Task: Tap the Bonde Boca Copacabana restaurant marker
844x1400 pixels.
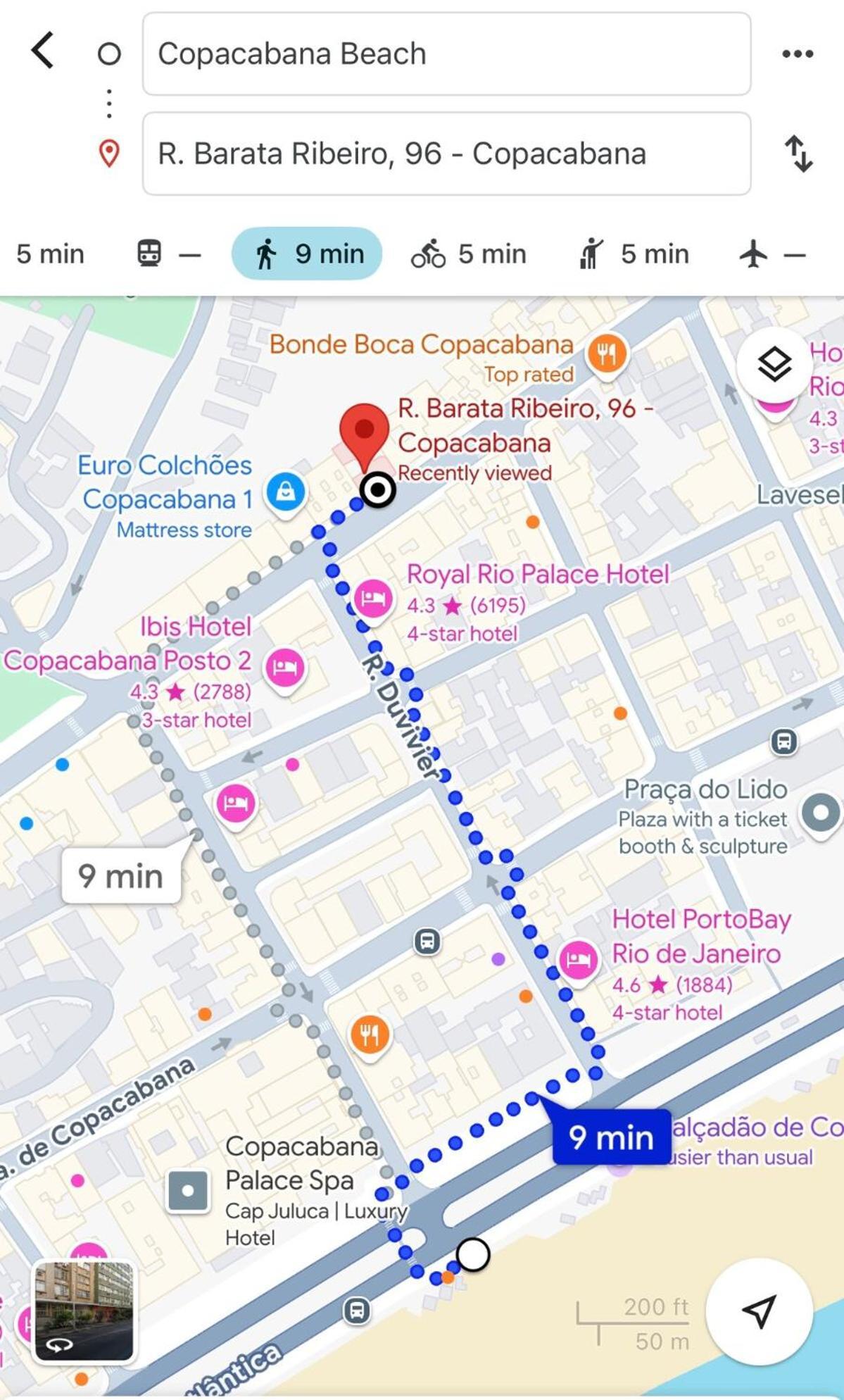Action: [607, 353]
